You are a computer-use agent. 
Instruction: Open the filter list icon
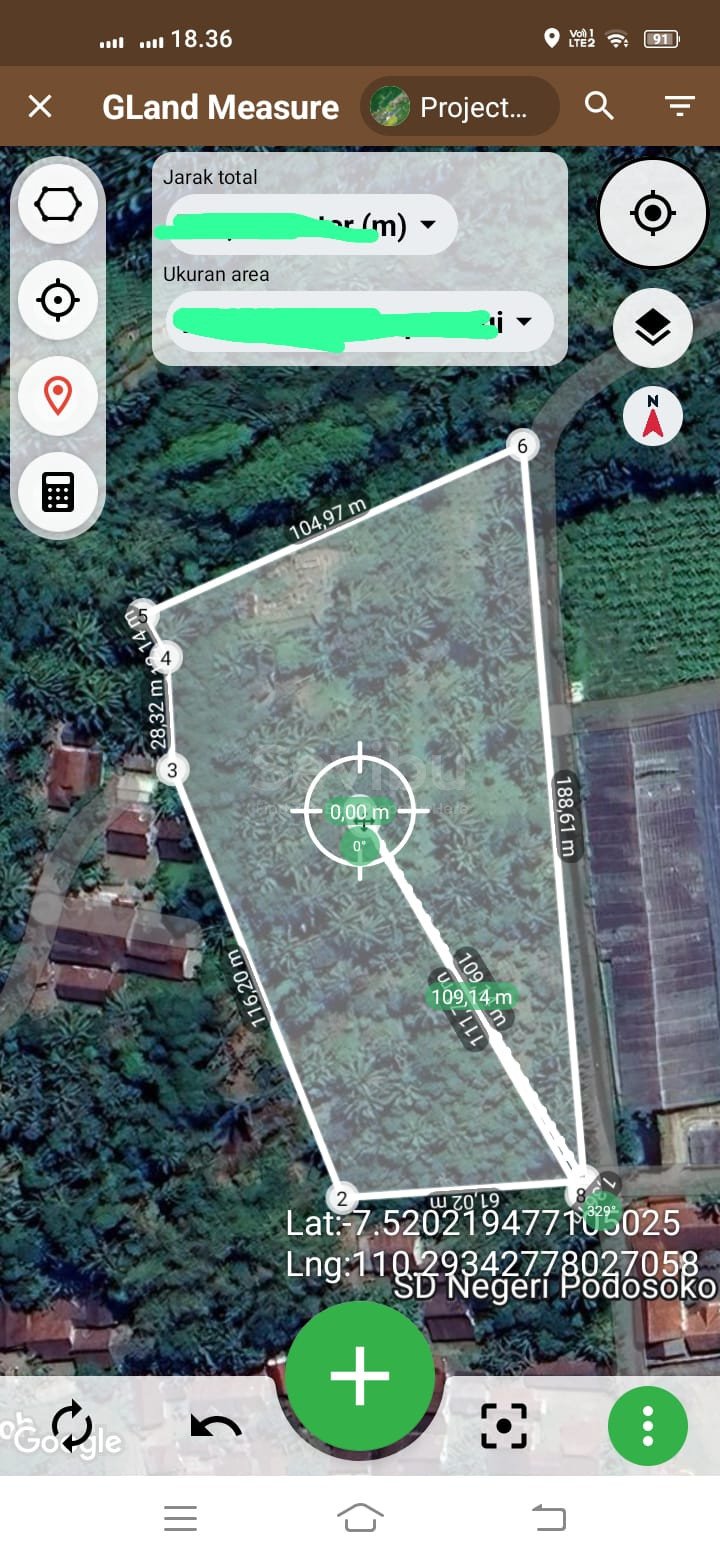click(x=680, y=106)
